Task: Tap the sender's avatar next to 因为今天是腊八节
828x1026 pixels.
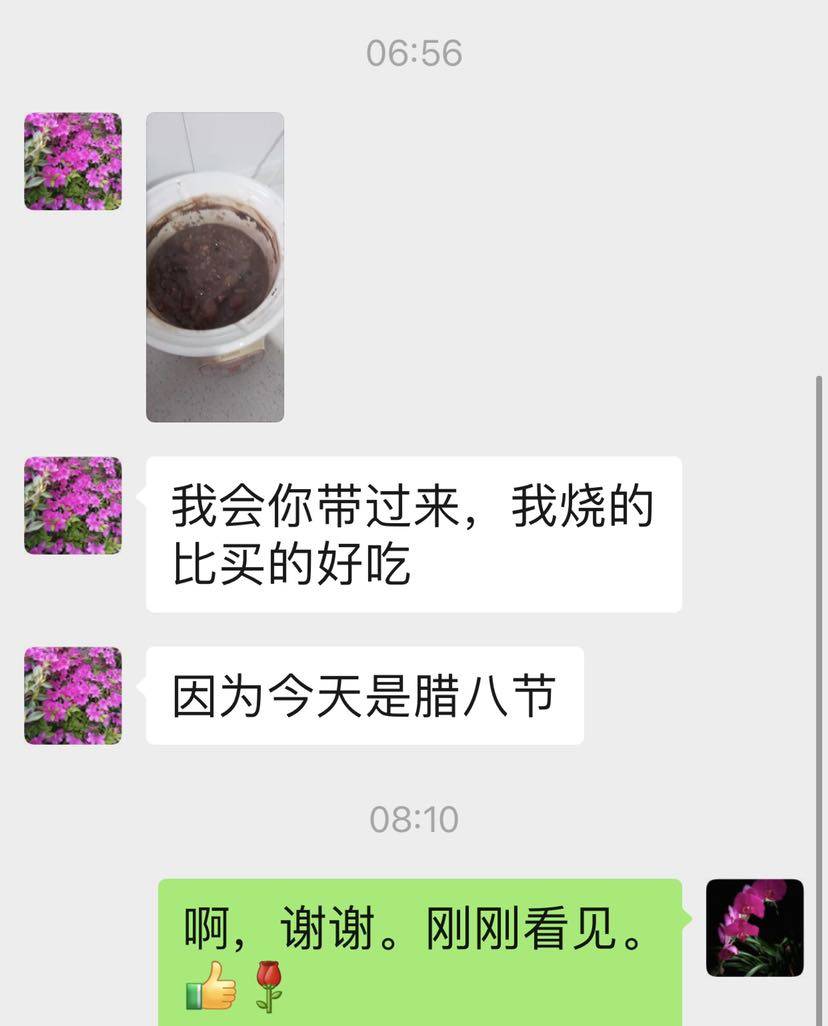Action: [x=73, y=695]
